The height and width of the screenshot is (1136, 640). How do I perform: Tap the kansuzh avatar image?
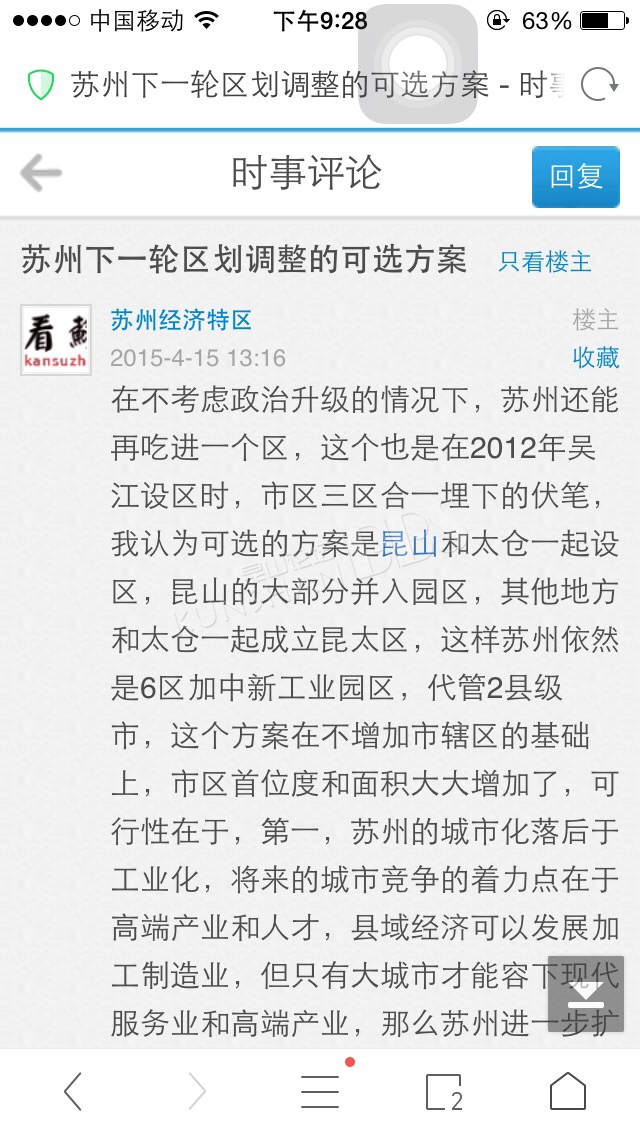[x=56, y=340]
